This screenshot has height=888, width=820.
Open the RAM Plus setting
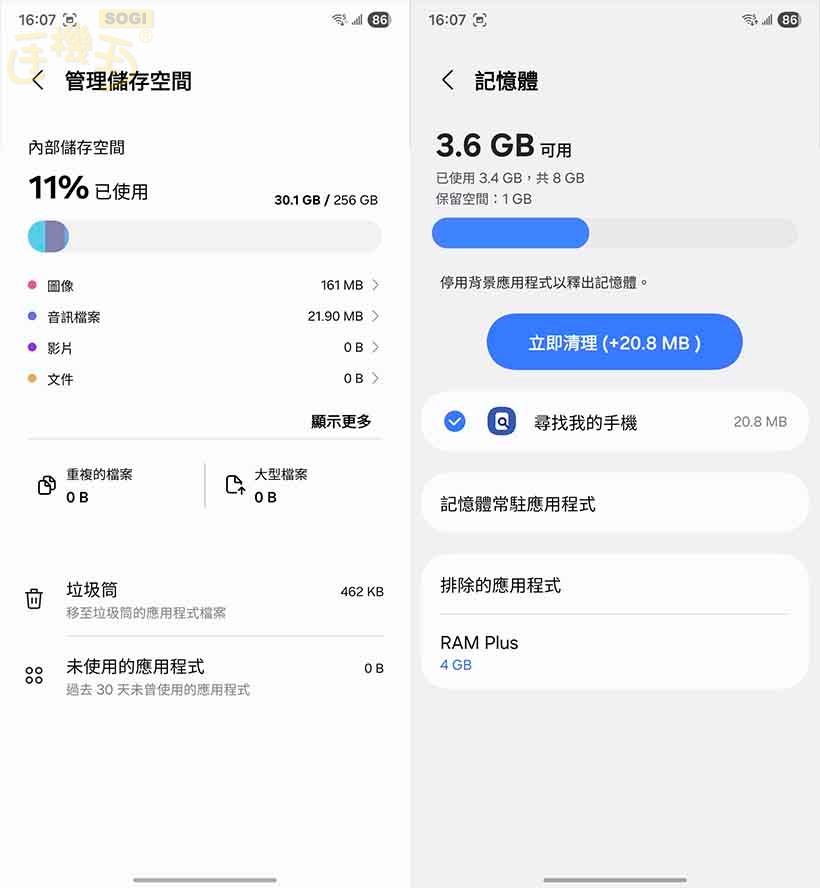click(x=614, y=652)
